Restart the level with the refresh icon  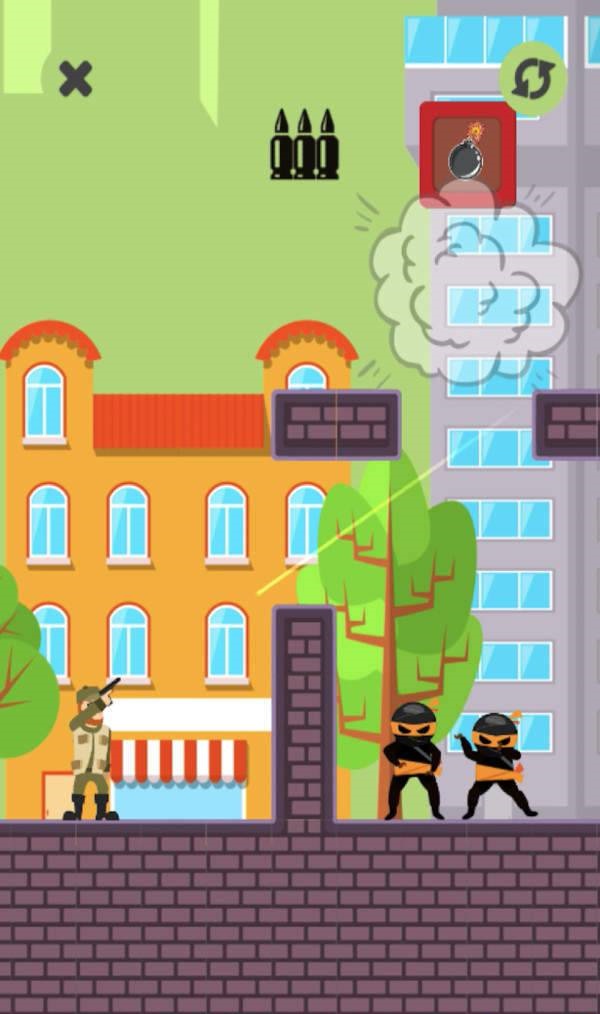(x=533, y=78)
